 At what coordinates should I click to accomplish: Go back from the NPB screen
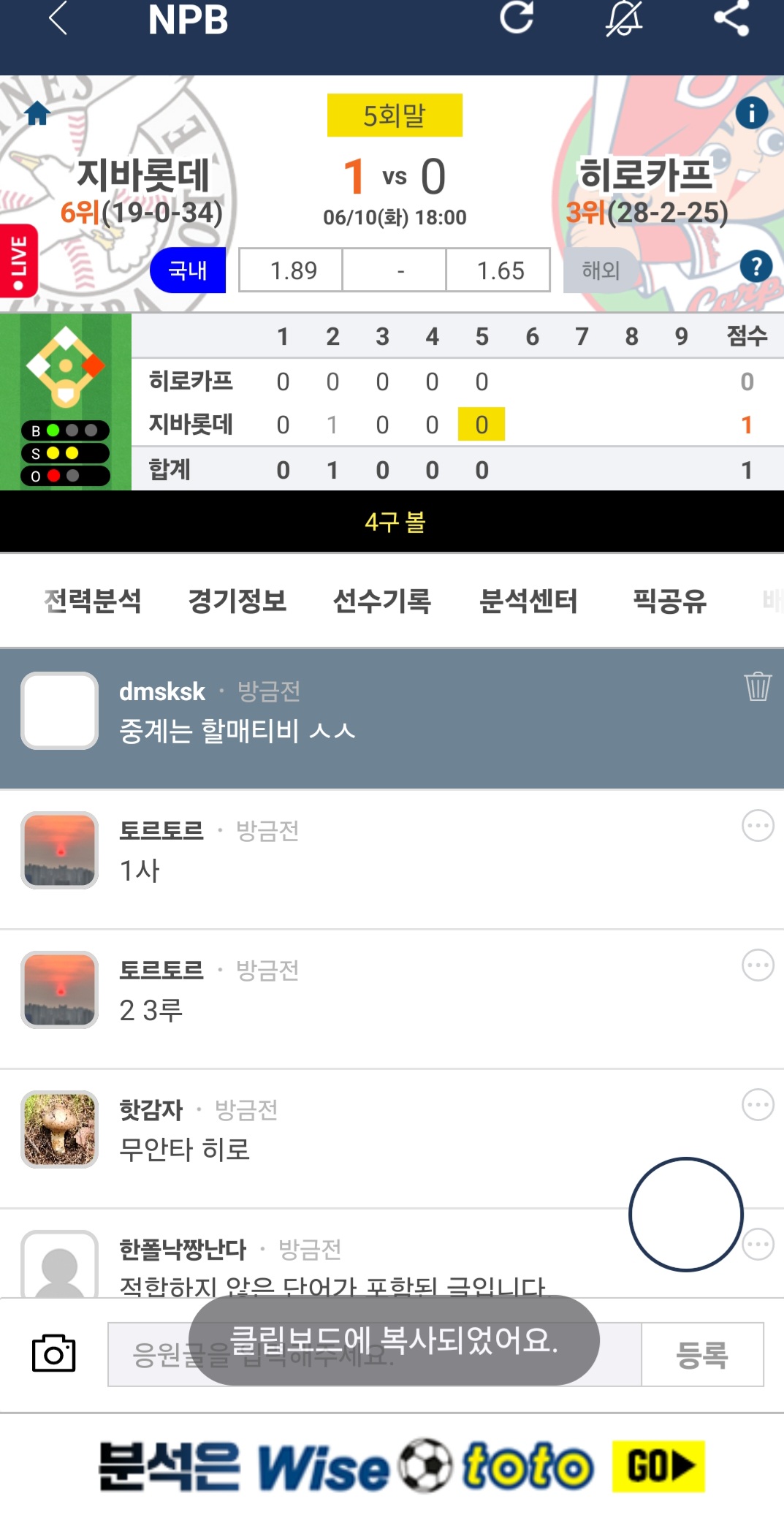coord(58,18)
